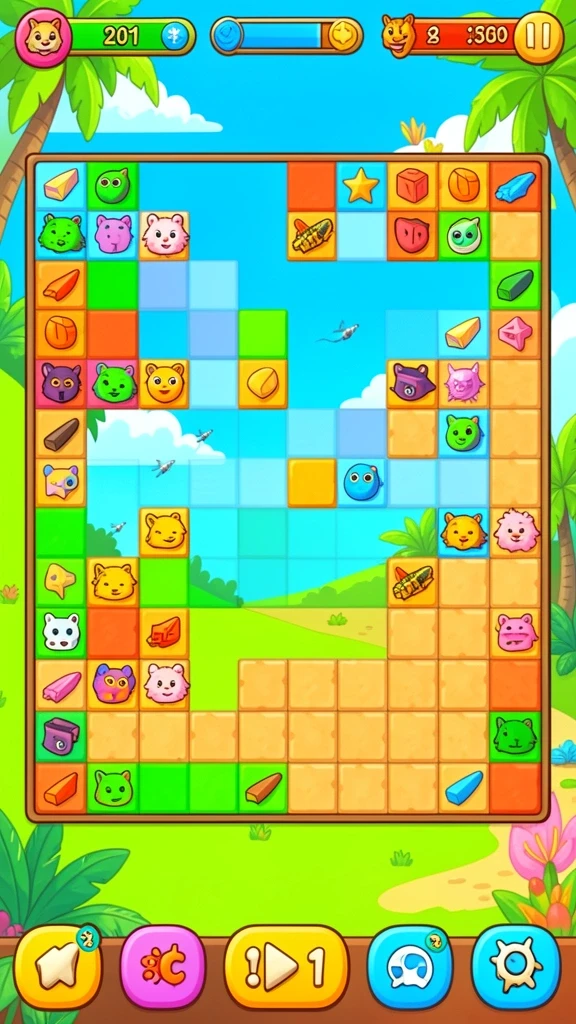Use the blue round booster button
Screen dimensions: 576x1024
409,967
